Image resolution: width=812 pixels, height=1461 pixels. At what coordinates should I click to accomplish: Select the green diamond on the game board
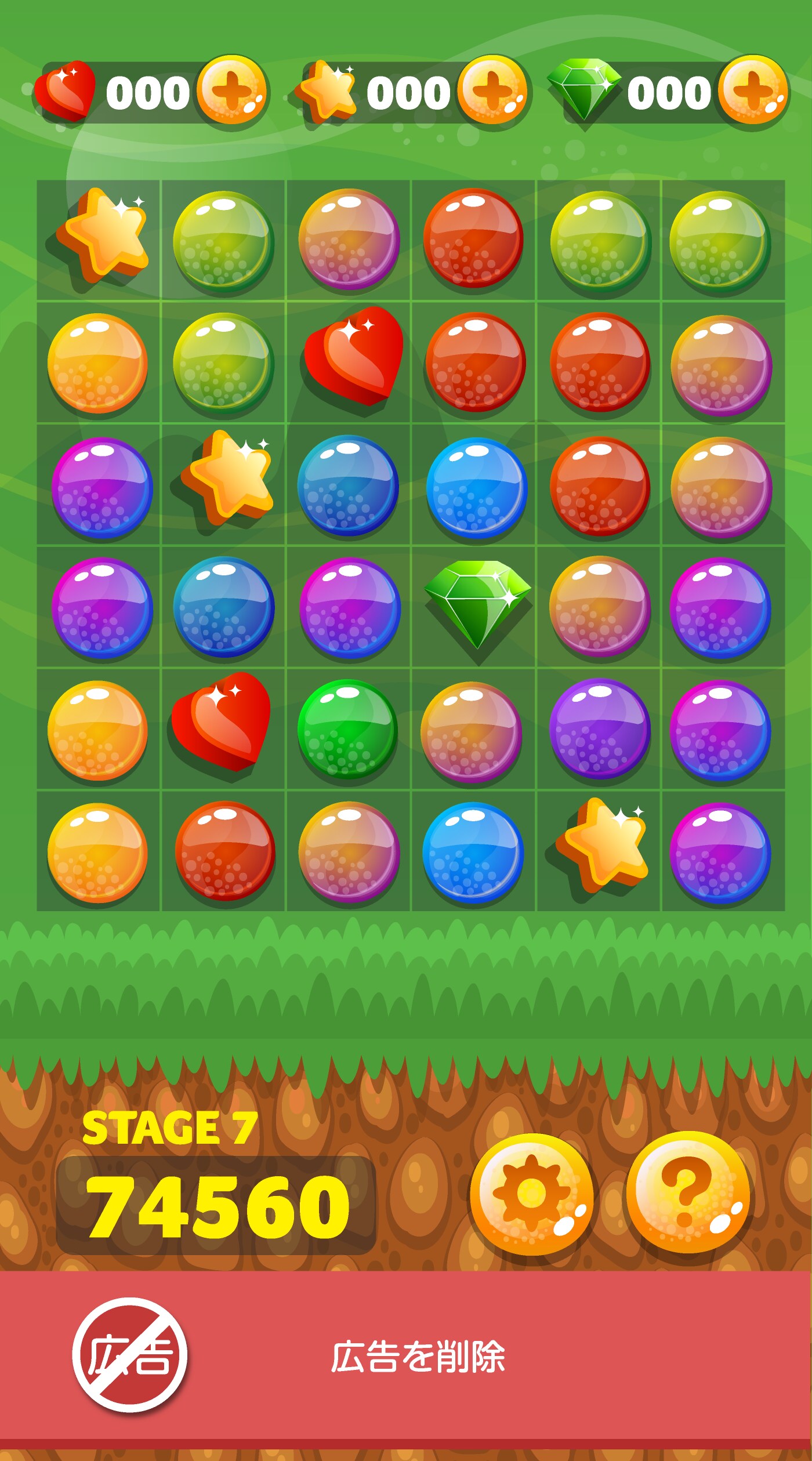[x=477, y=603]
